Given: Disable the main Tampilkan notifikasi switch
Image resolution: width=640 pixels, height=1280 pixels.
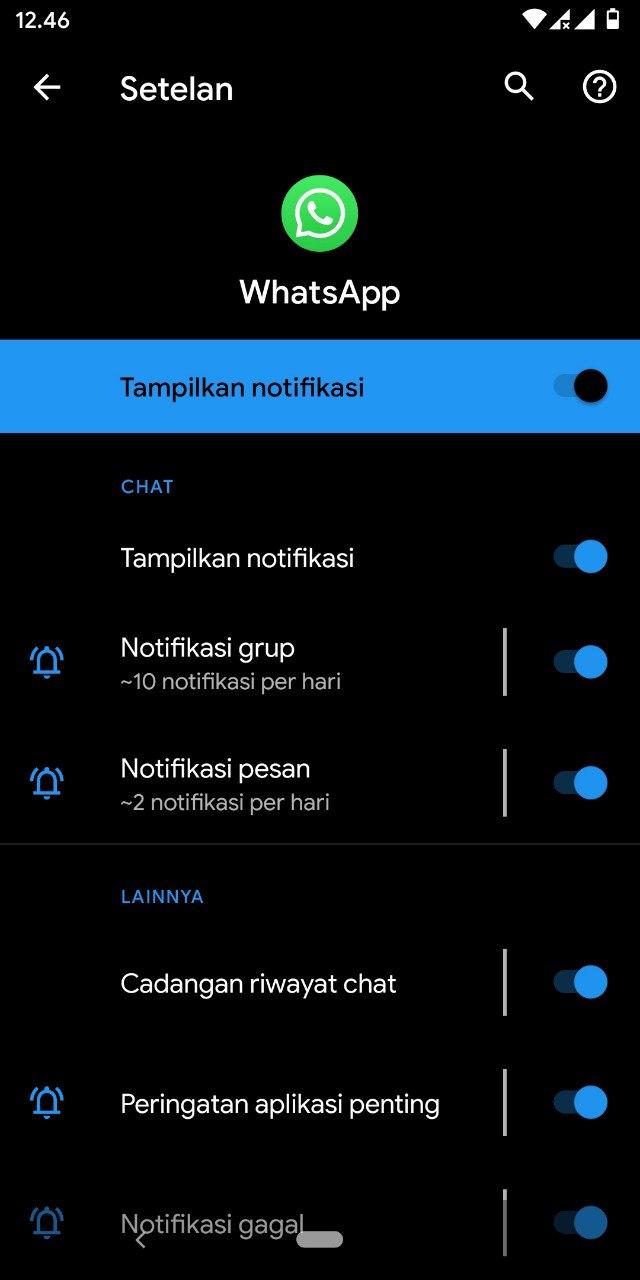Looking at the screenshot, I should pos(581,386).
